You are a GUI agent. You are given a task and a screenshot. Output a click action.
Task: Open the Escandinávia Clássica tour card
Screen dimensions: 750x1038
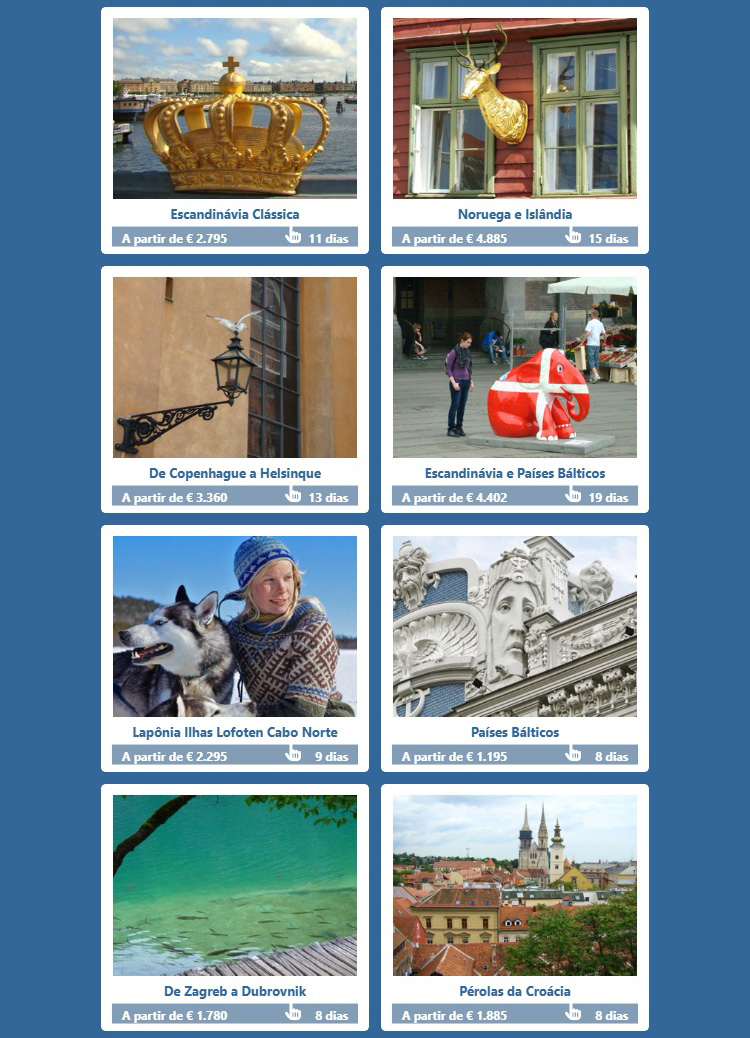[x=235, y=109]
